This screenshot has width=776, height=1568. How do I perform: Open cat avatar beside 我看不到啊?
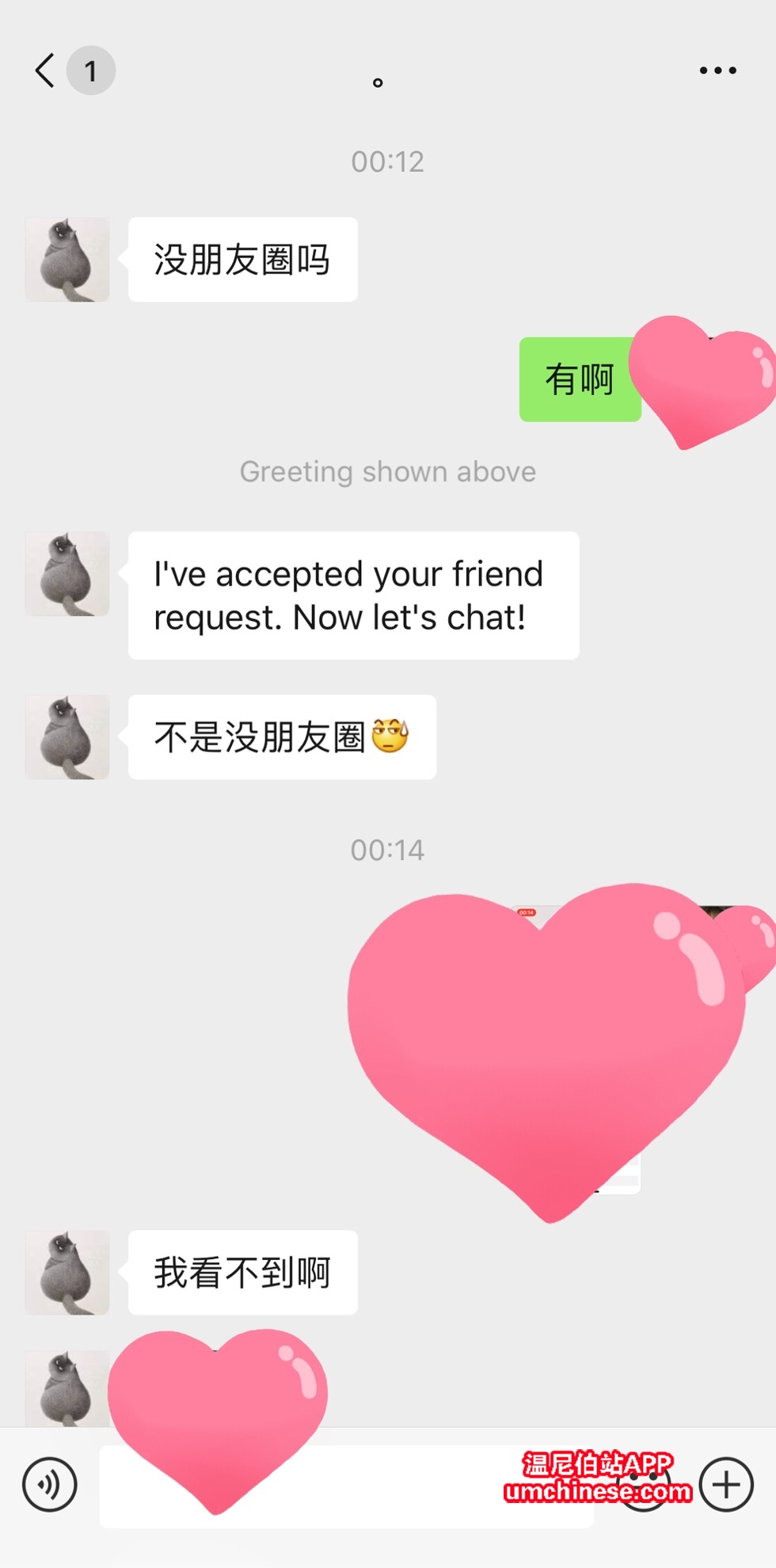pyautogui.click(x=67, y=1272)
